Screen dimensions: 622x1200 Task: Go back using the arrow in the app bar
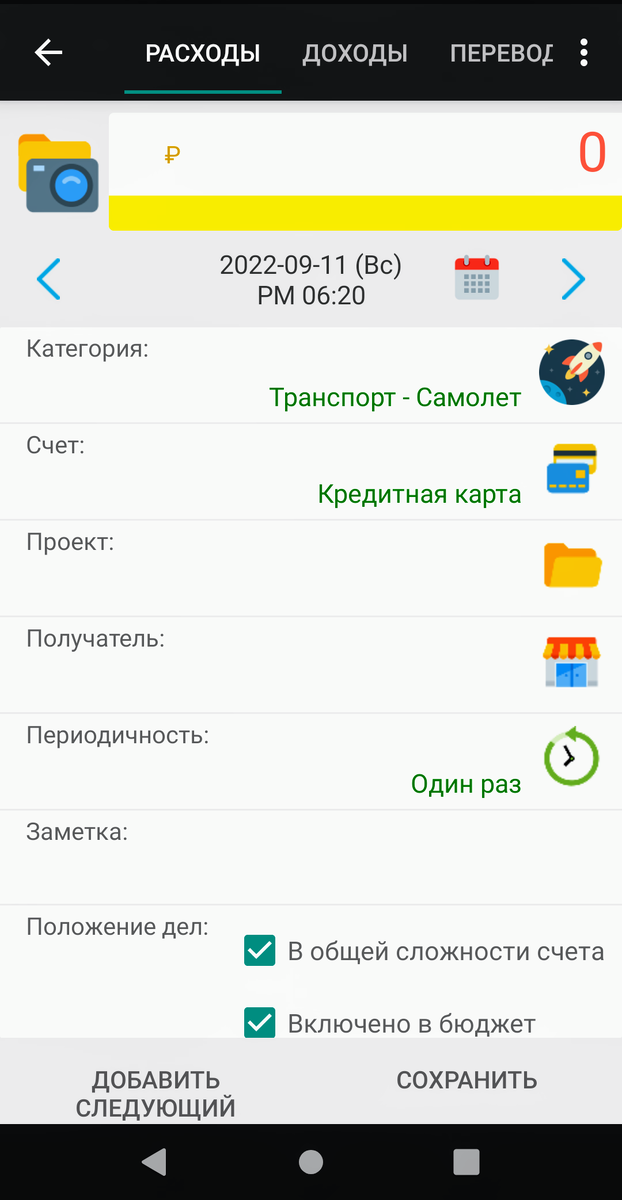[48, 53]
